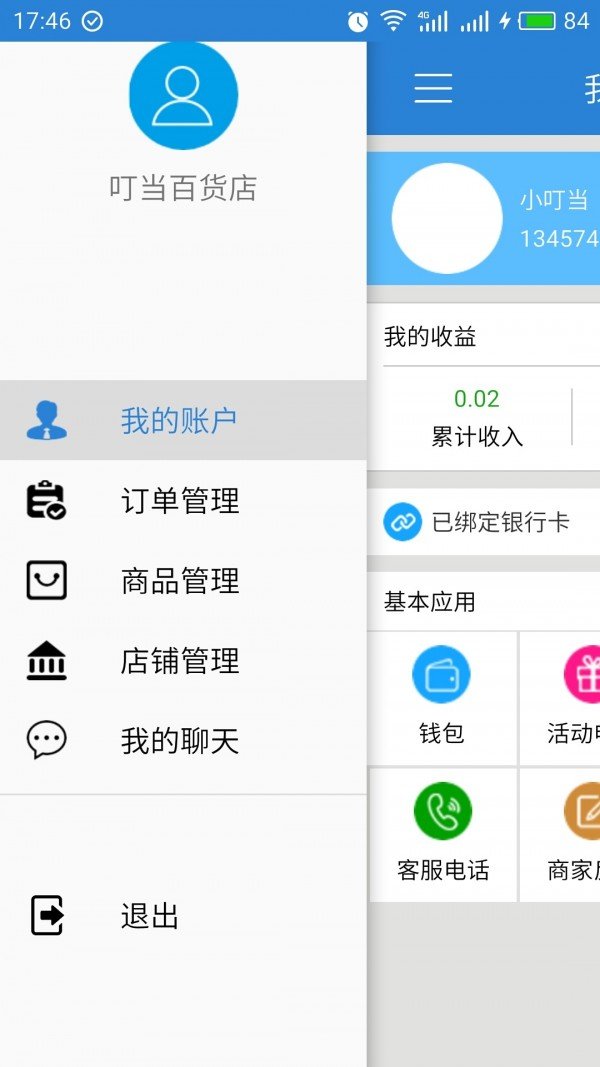Open 客服电话 customer service phone
The width and height of the screenshot is (600, 1067).
[x=442, y=834]
